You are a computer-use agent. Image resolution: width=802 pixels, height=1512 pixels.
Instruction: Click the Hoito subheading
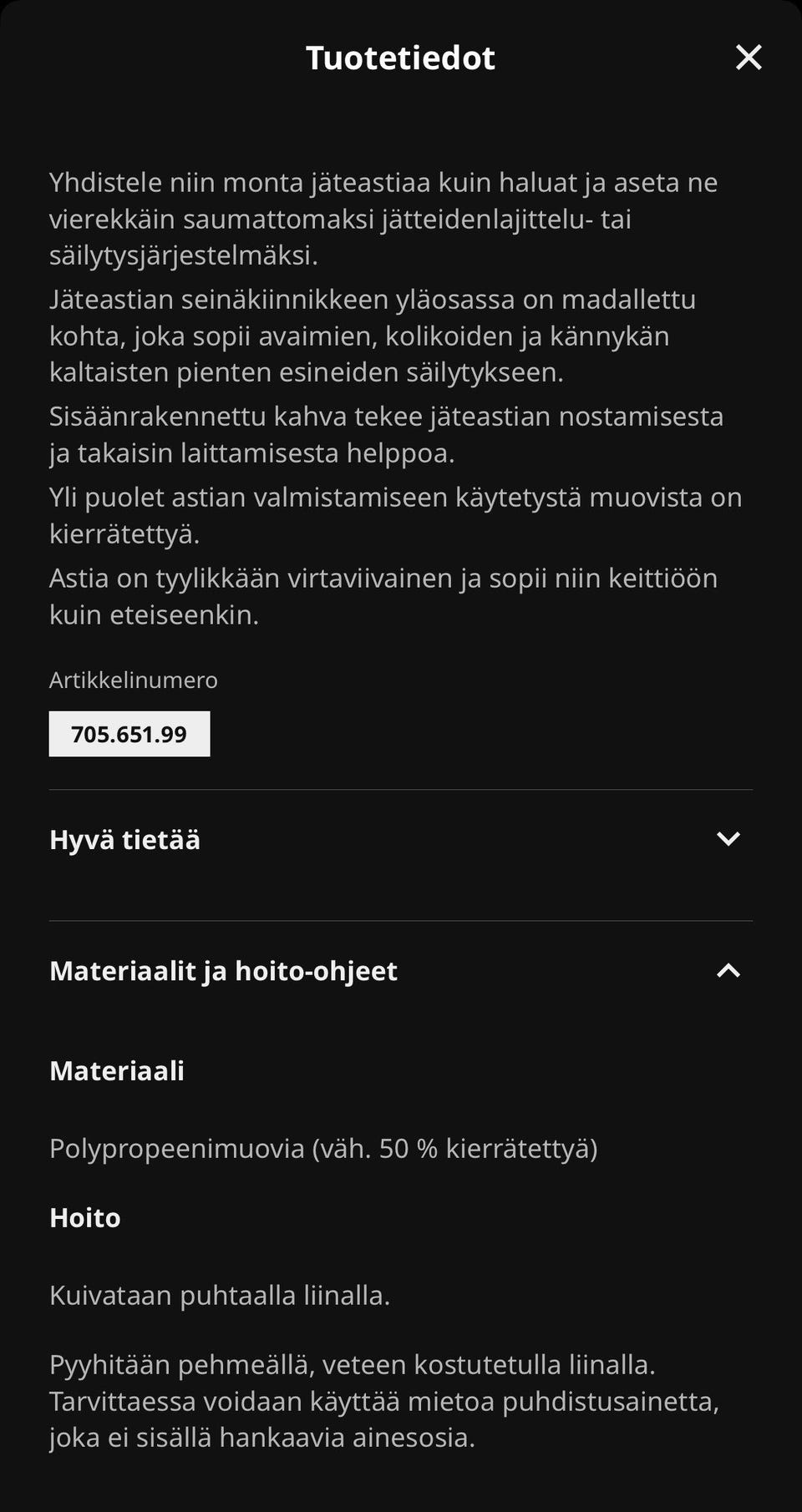coord(85,1217)
